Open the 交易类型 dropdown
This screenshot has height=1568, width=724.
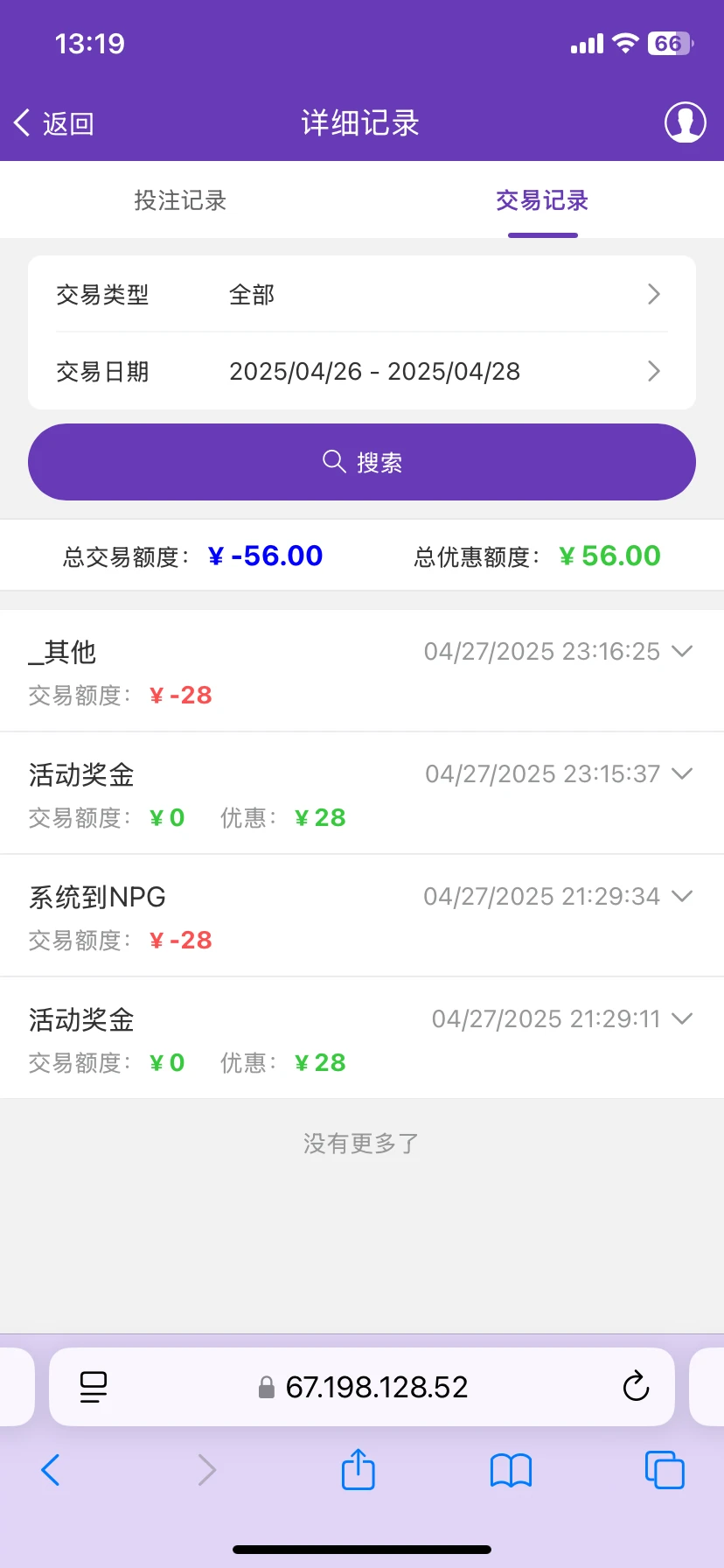362,295
